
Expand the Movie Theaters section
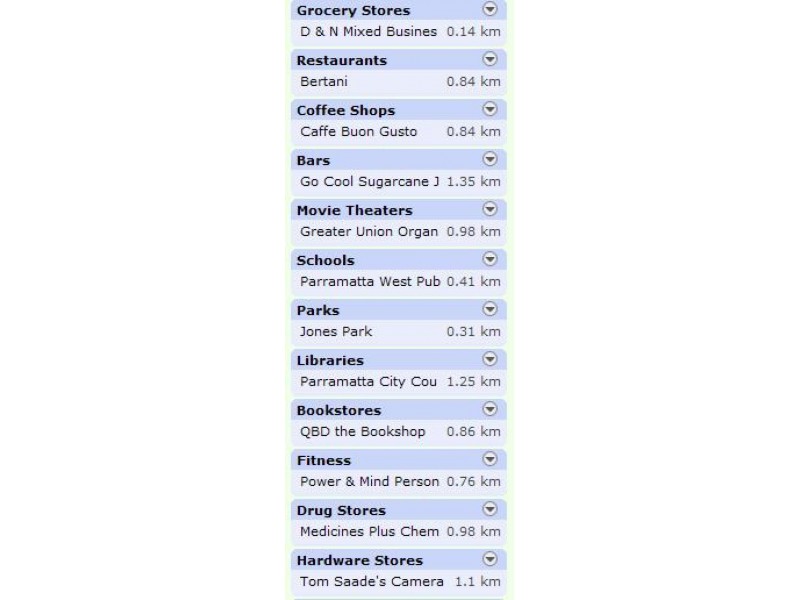490,209
